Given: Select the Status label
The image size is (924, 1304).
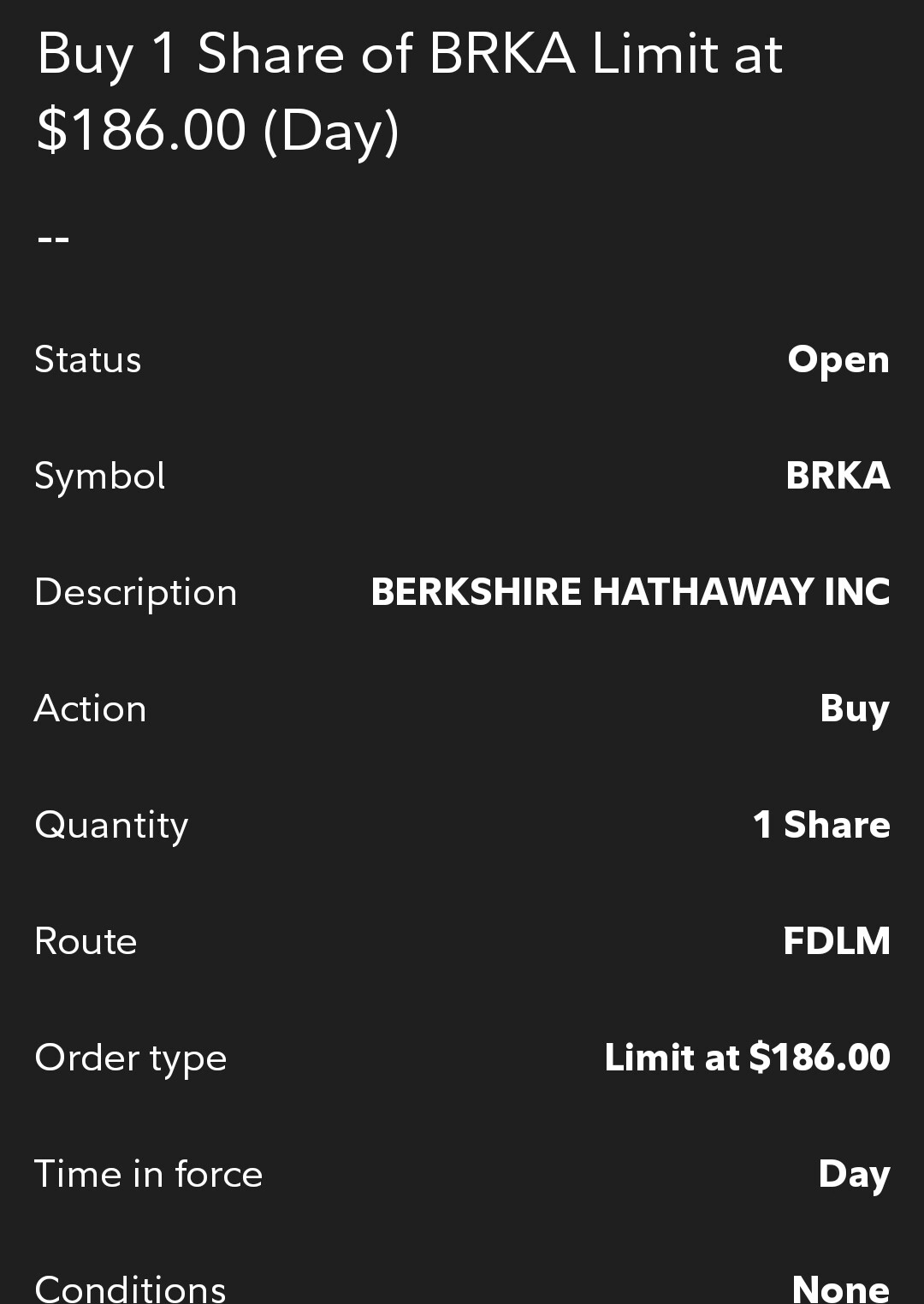Looking at the screenshot, I should (x=87, y=359).
